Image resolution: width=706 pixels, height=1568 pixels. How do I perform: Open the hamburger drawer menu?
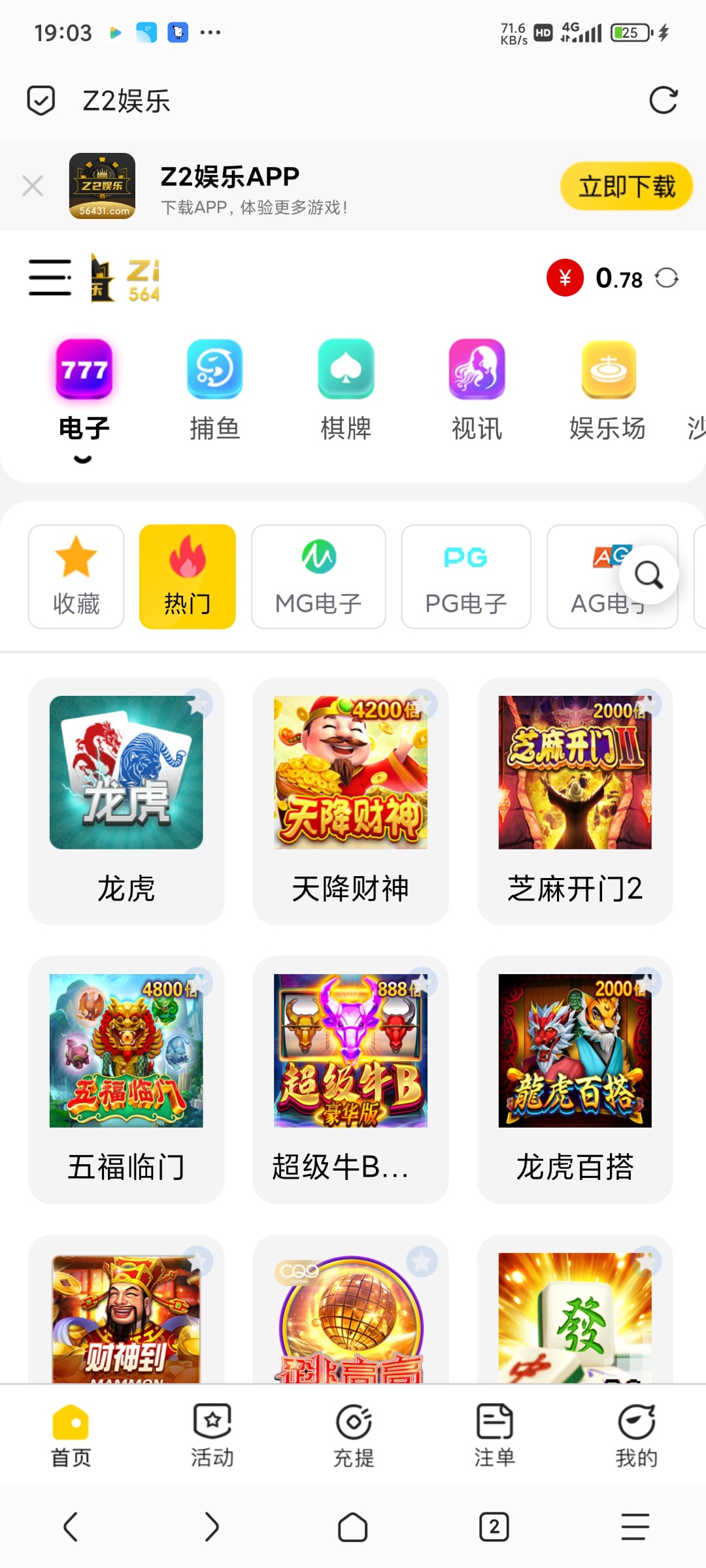[50, 278]
